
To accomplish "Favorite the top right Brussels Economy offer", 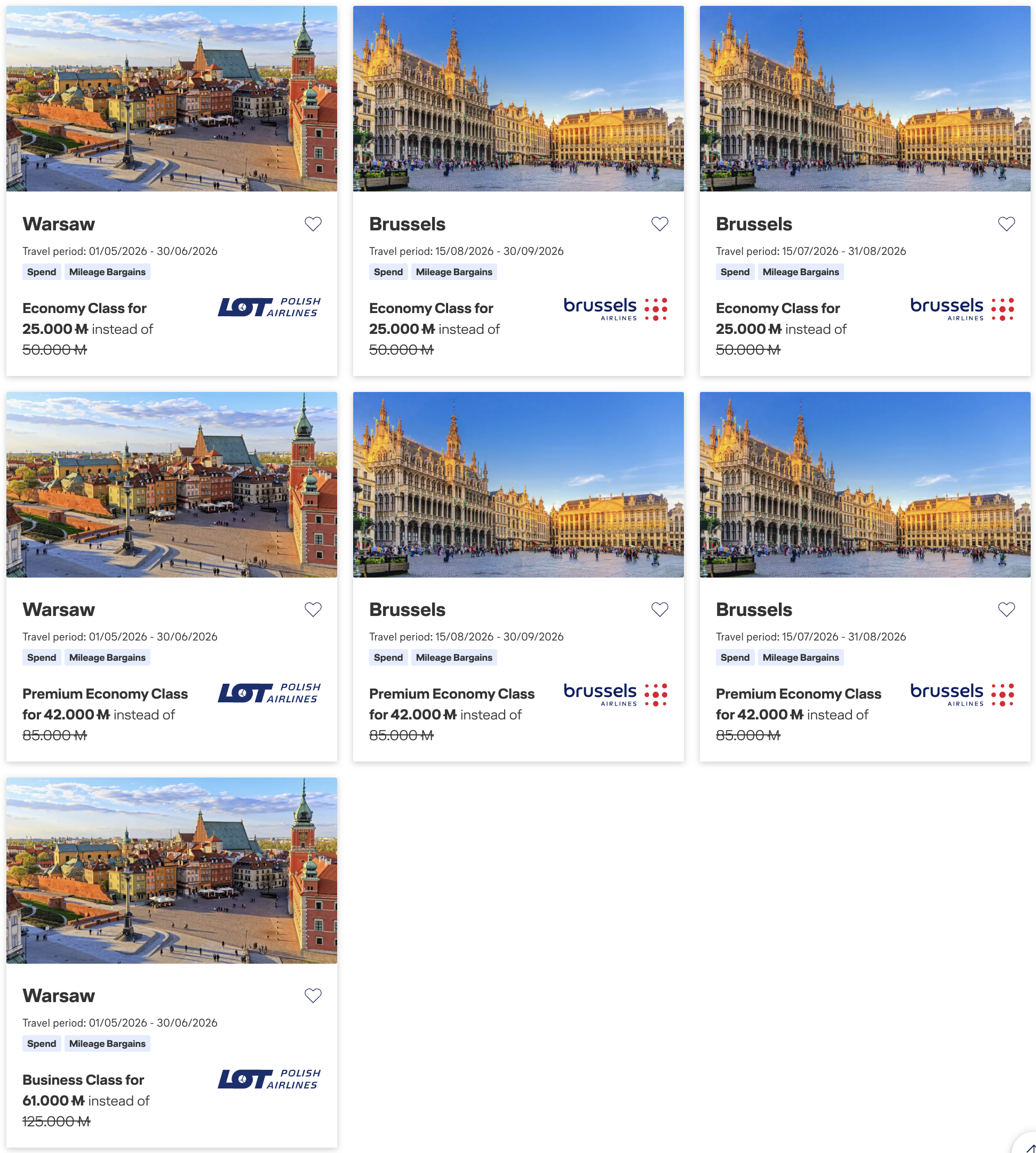I will click(x=1007, y=224).
